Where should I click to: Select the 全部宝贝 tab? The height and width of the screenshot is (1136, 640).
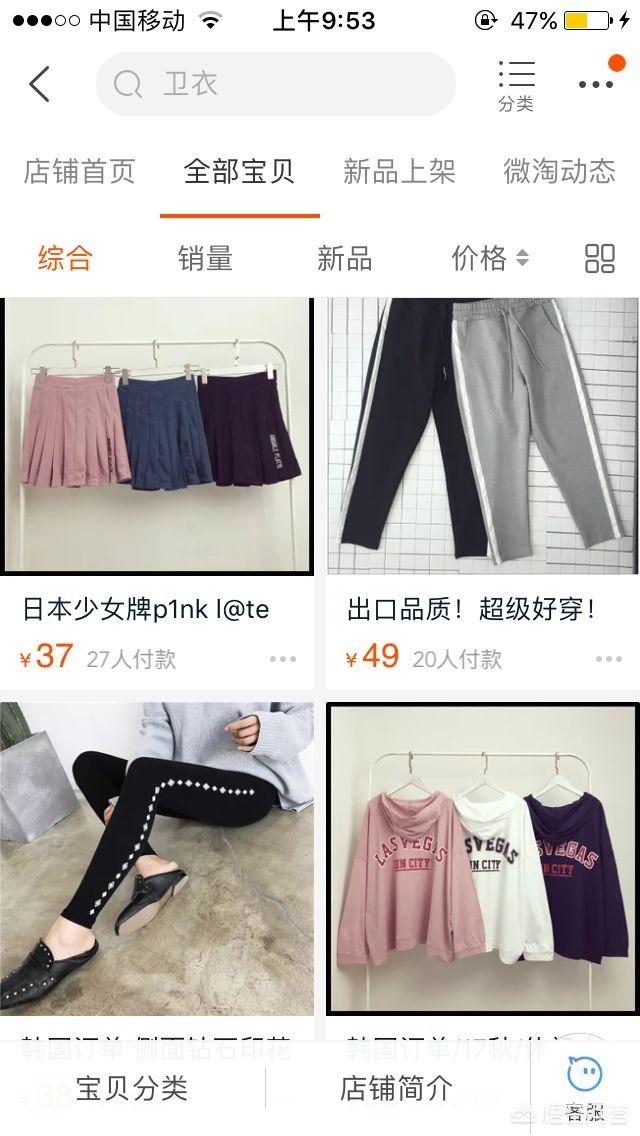(x=239, y=172)
